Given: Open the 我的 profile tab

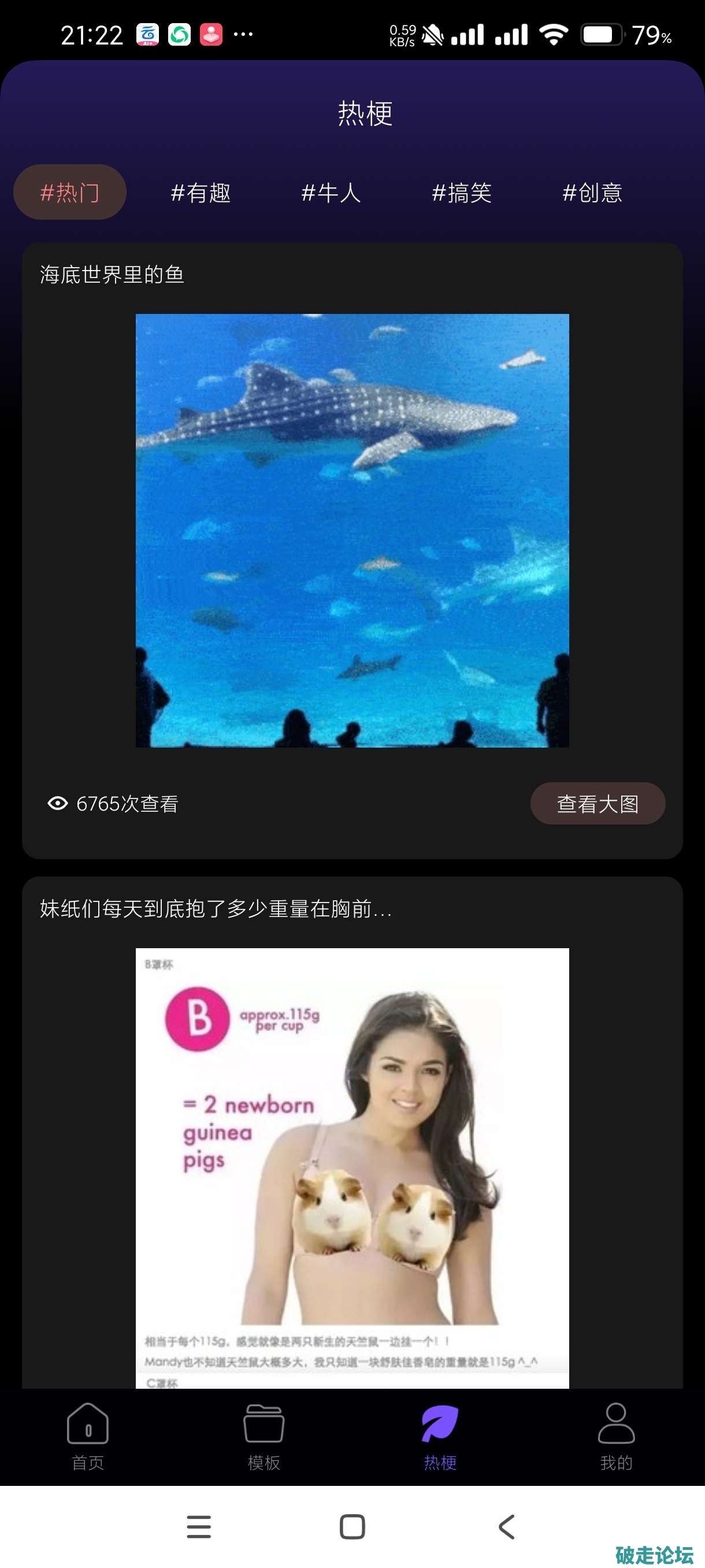Looking at the screenshot, I should pyautogui.click(x=616, y=1437).
